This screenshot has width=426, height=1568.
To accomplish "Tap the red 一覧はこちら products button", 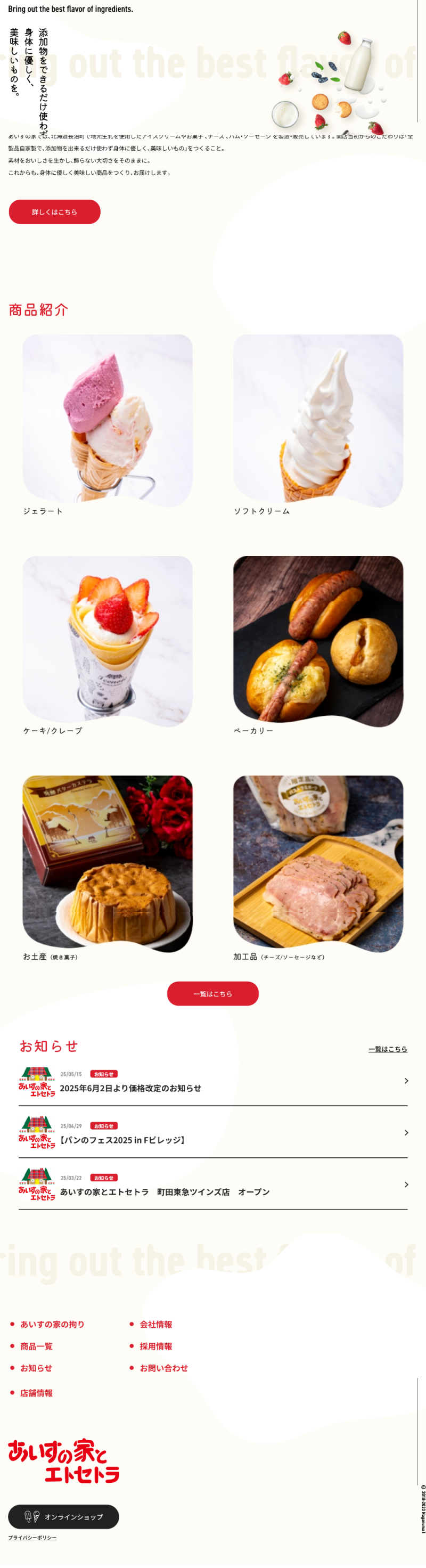I will click(212, 993).
